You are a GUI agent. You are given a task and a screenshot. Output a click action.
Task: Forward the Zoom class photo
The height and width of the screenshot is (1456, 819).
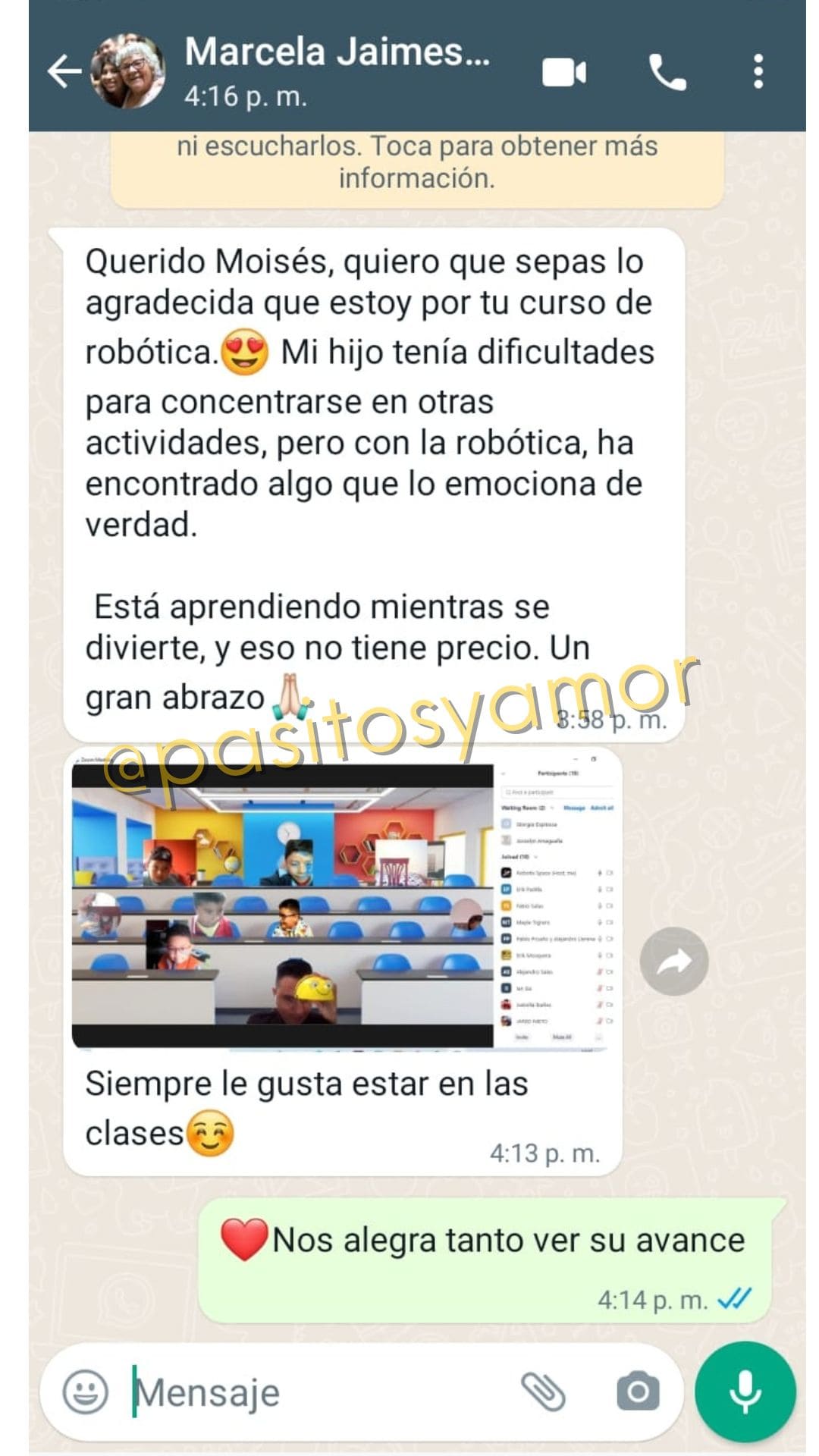(x=673, y=962)
